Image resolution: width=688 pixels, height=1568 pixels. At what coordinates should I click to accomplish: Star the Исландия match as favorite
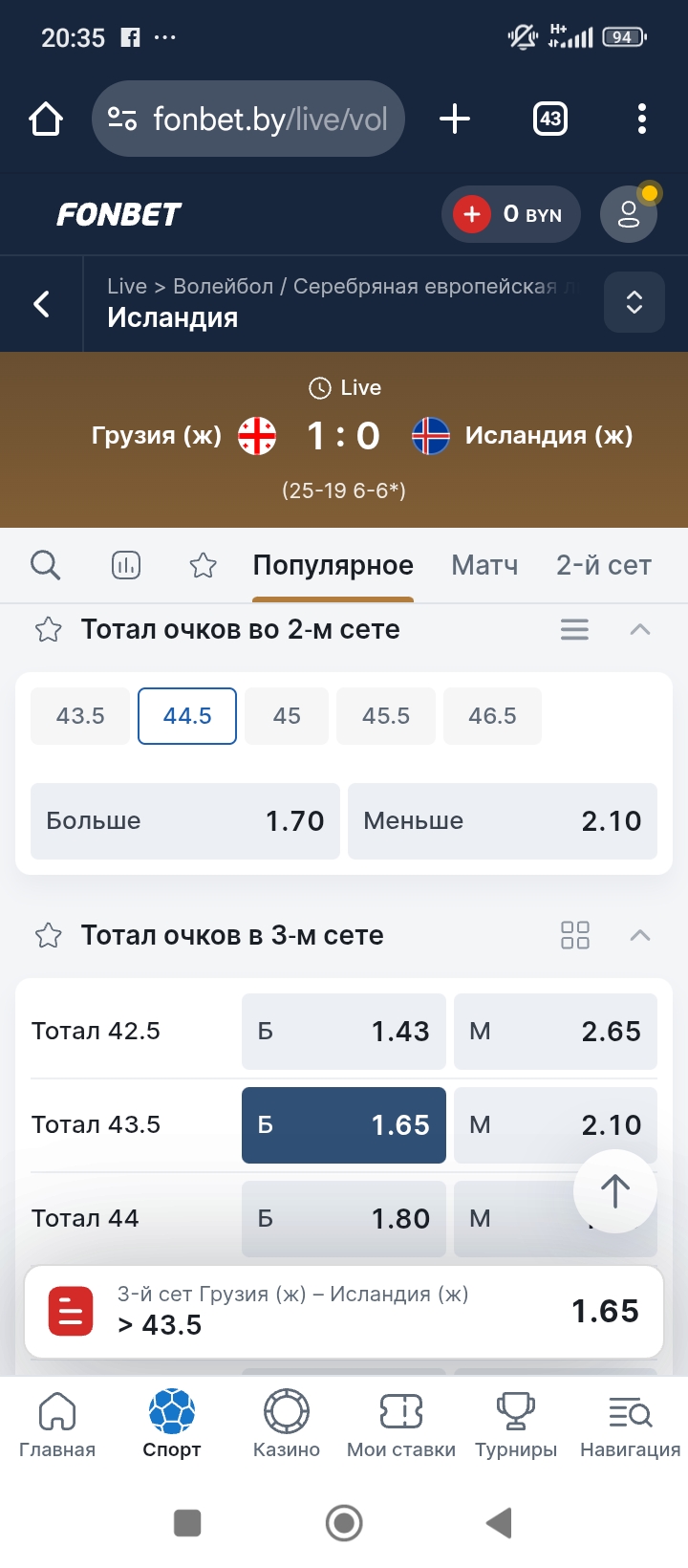[203, 565]
